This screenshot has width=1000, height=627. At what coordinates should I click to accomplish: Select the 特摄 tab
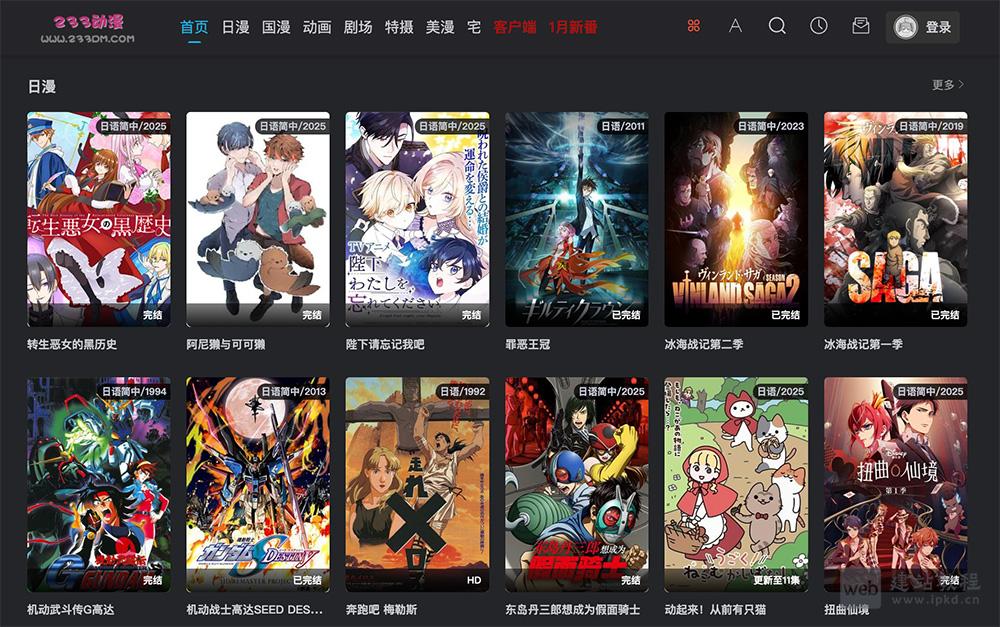tap(399, 27)
